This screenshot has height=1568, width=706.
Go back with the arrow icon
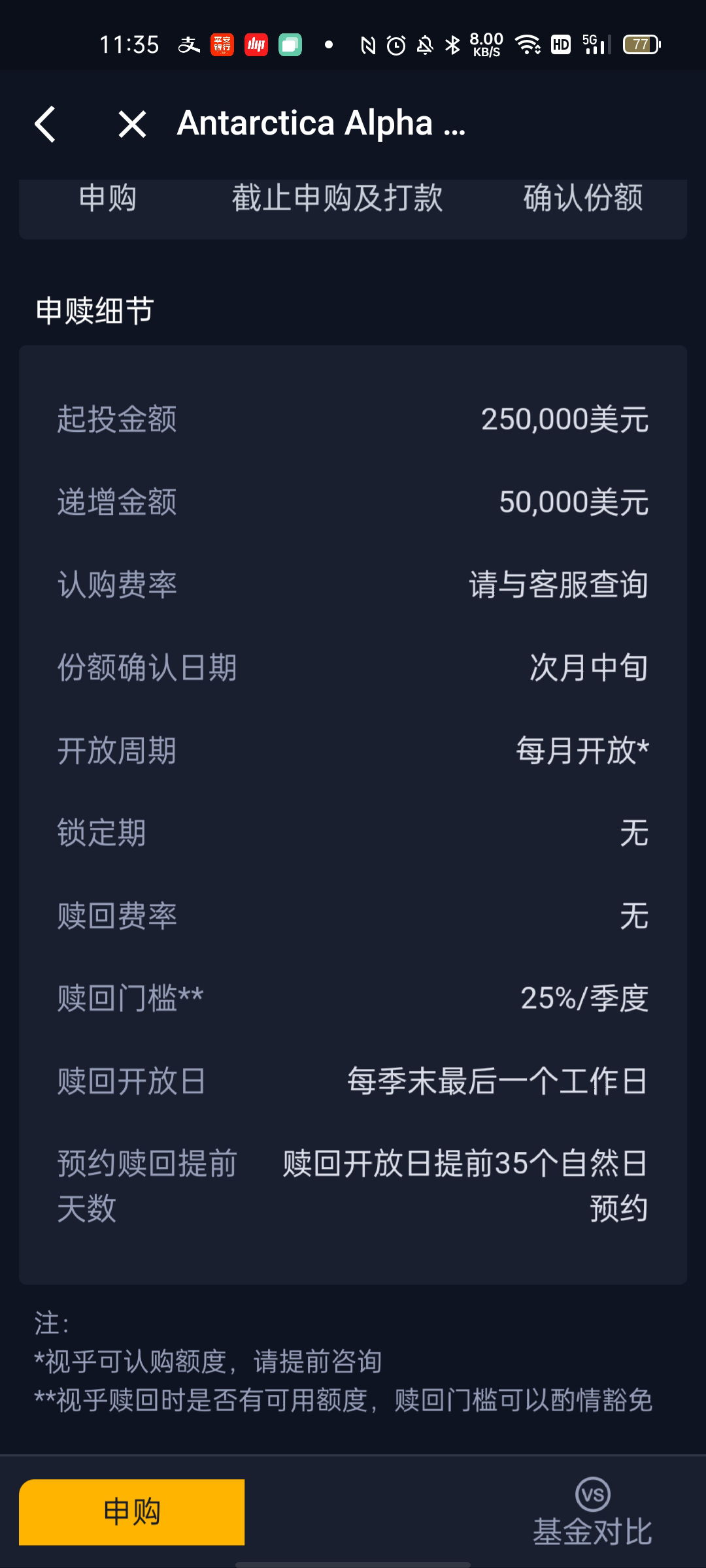point(45,123)
